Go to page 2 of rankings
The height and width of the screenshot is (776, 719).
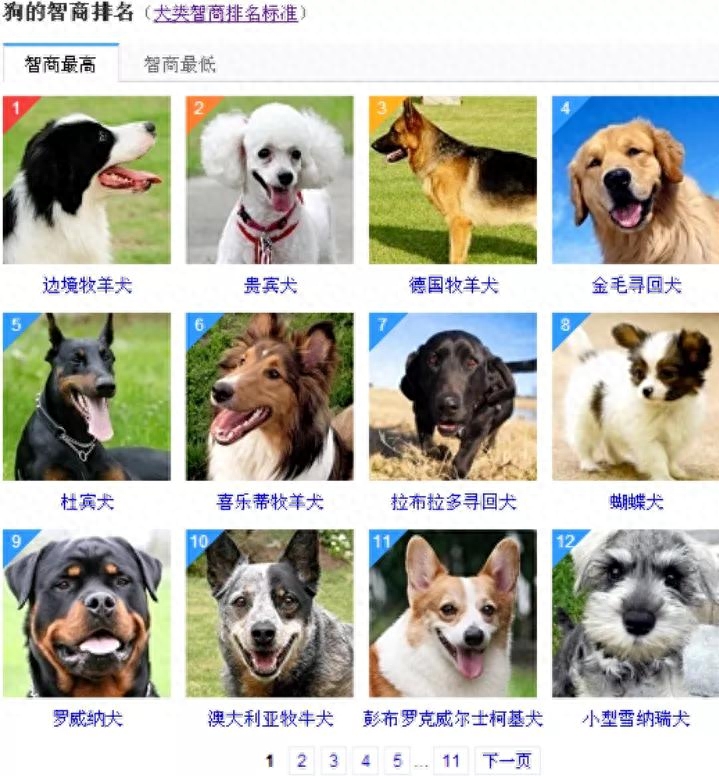pyautogui.click(x=301, y=761)
